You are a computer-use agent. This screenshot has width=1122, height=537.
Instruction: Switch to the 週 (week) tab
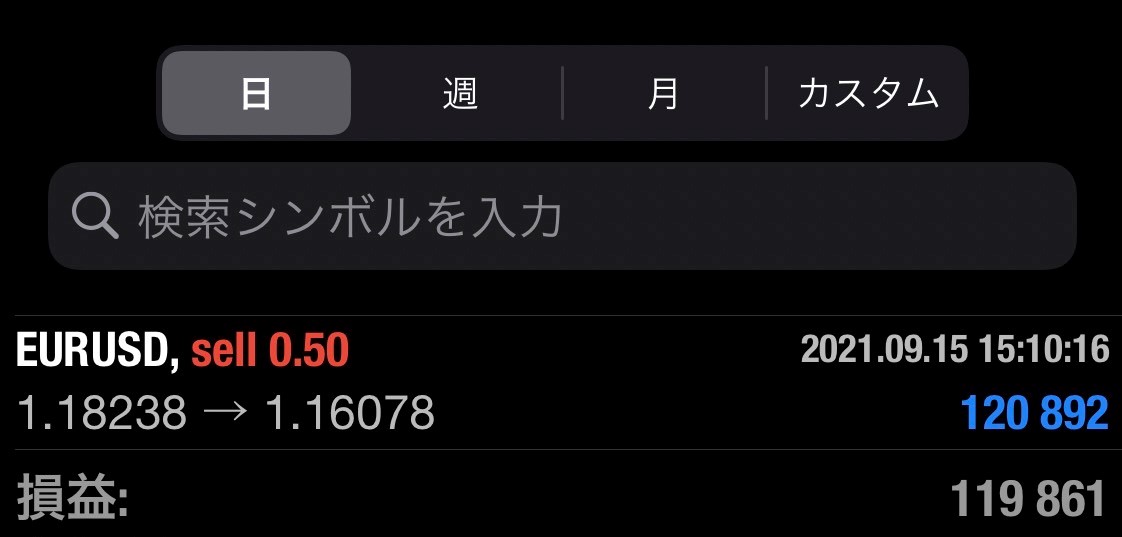[x=460, y=93]
